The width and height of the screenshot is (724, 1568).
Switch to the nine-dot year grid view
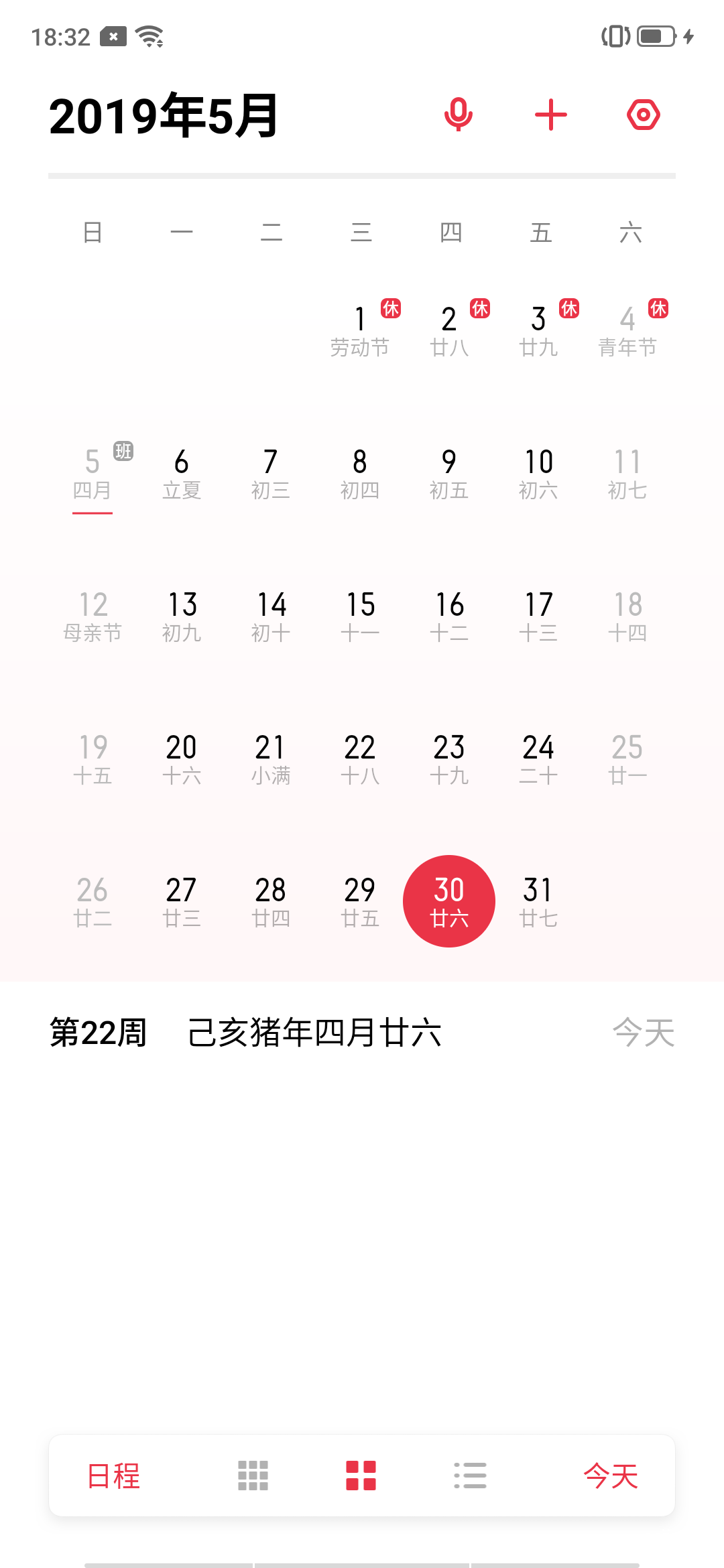click(253, 1476)
